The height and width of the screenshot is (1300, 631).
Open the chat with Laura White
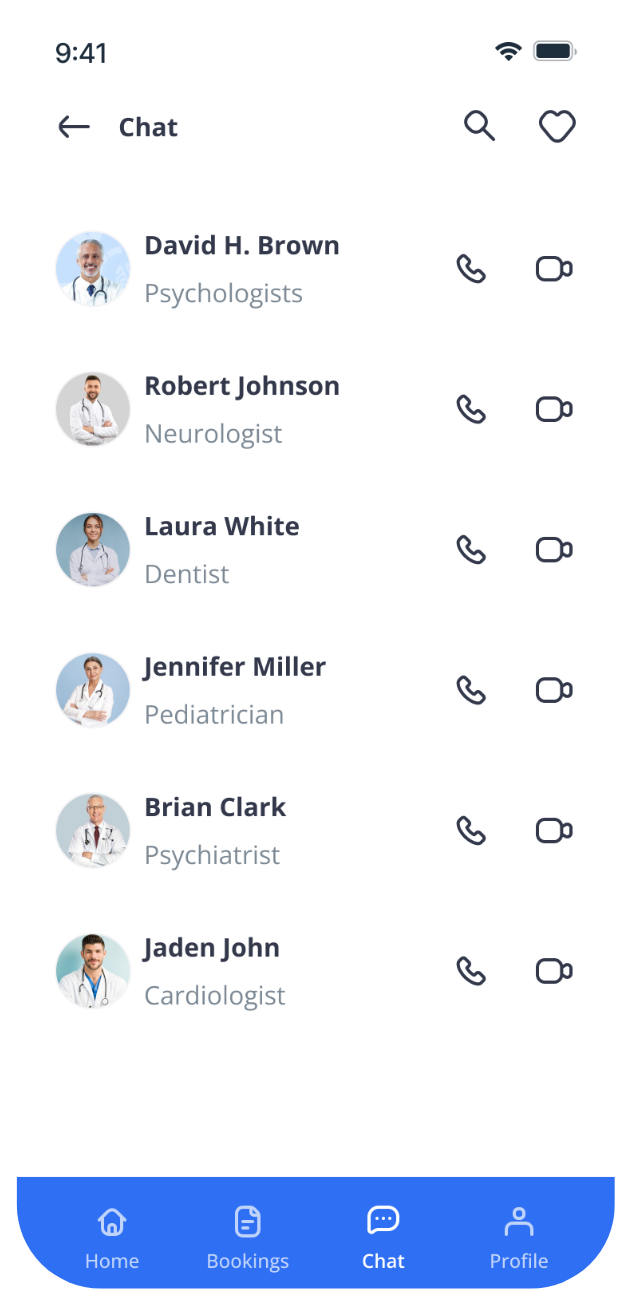point(221,549)
